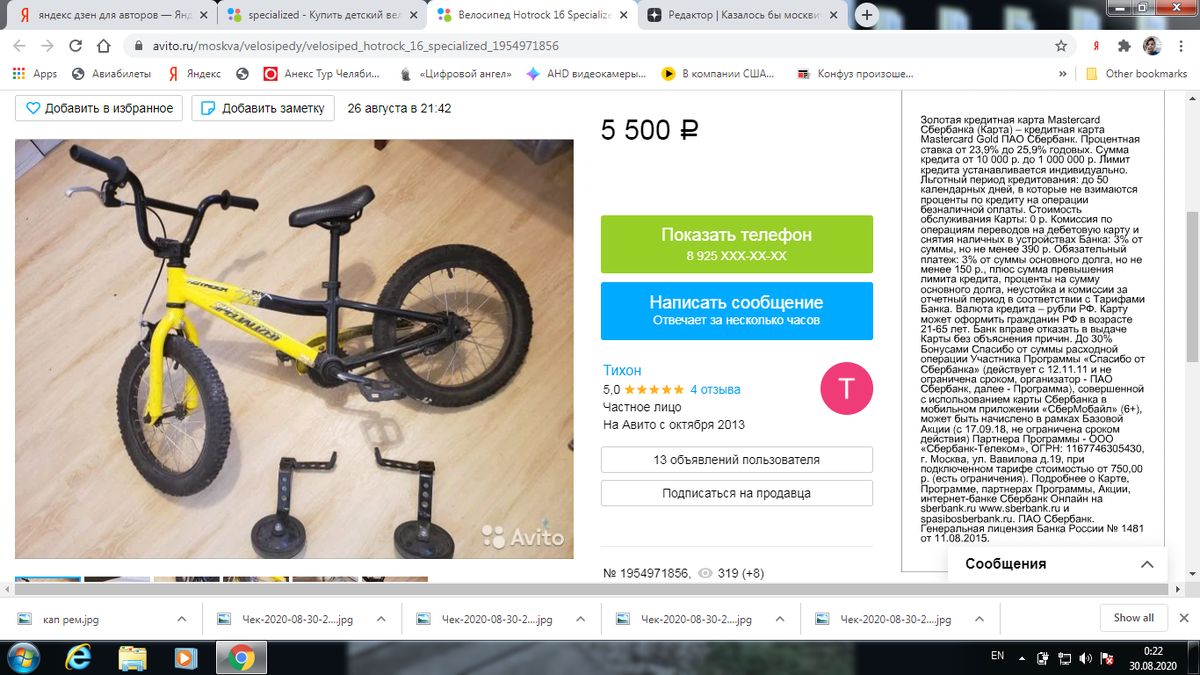Write a message to the seller

pyautogui.click(x=736, y=310)
